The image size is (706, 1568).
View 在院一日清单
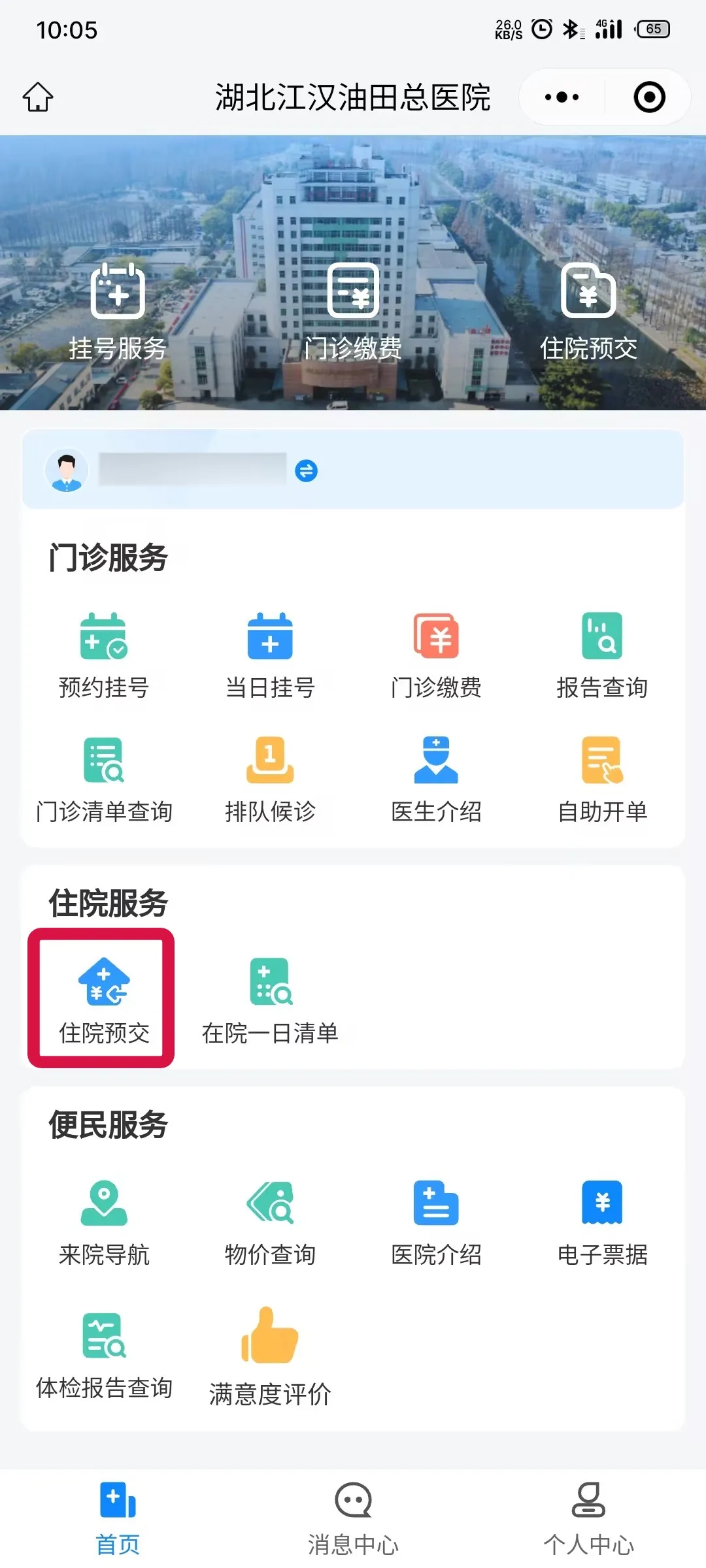tap(270, 1000)
